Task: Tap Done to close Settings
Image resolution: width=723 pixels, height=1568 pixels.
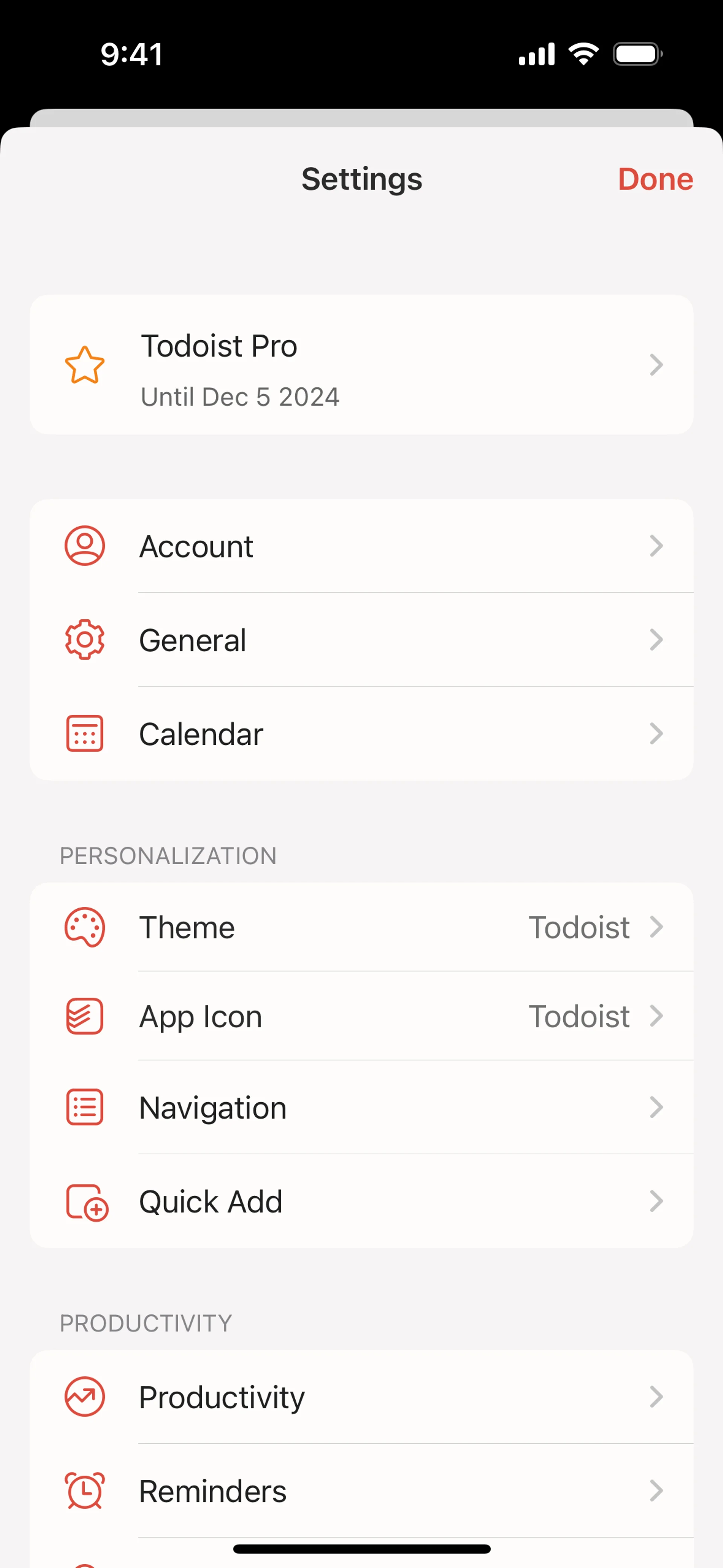Action: (655, 179)
